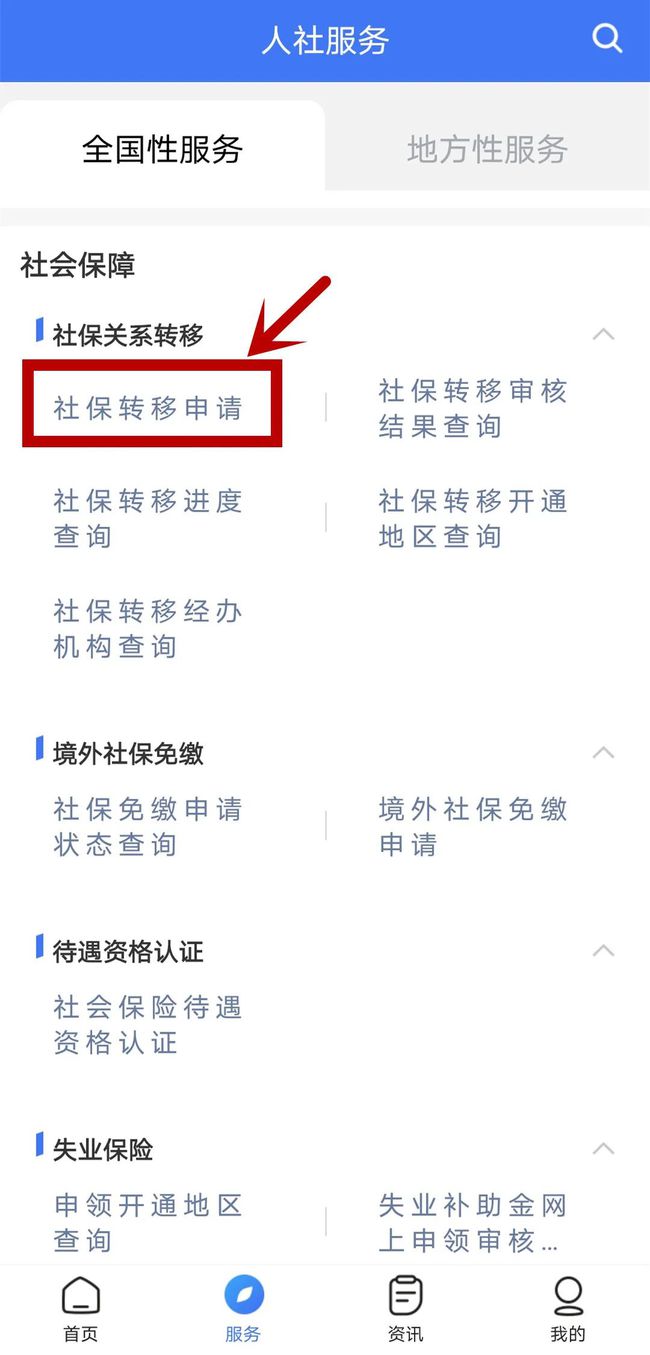Open the search icon in the header

(607, 38)
